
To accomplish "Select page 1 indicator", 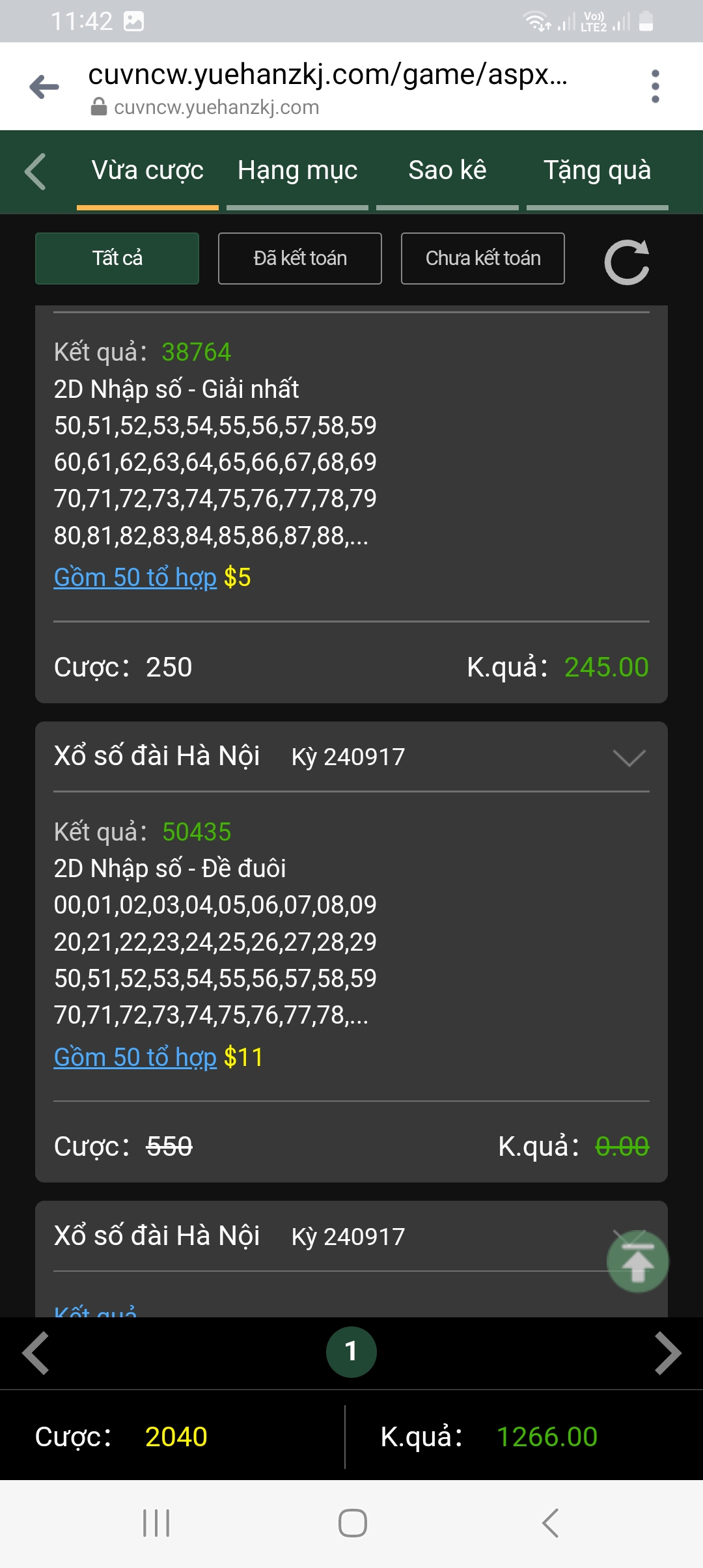I will [351, 1352].
